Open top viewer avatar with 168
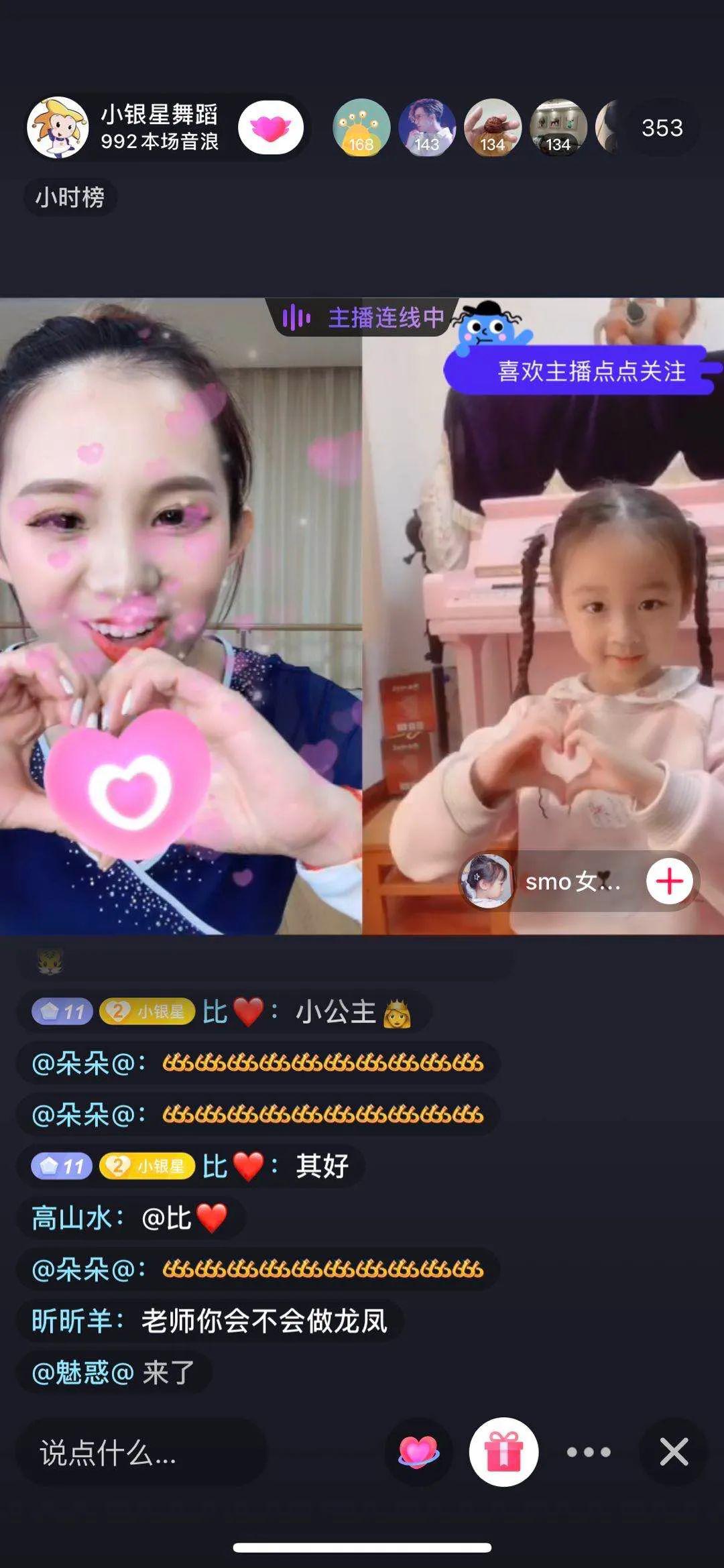The image size is (724, 1568). click(x=361, y=127)
